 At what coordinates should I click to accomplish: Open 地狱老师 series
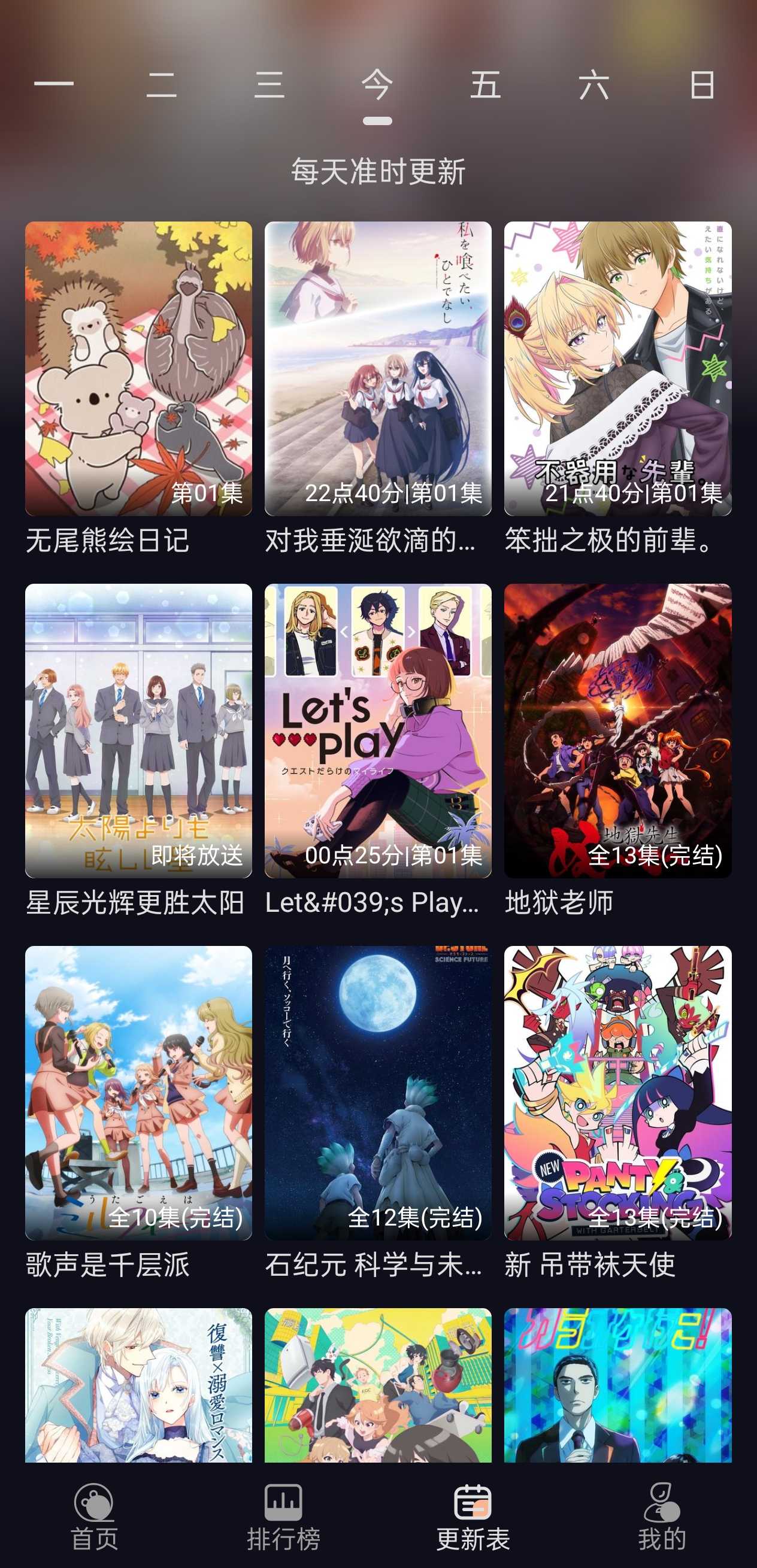coord(617,730)
